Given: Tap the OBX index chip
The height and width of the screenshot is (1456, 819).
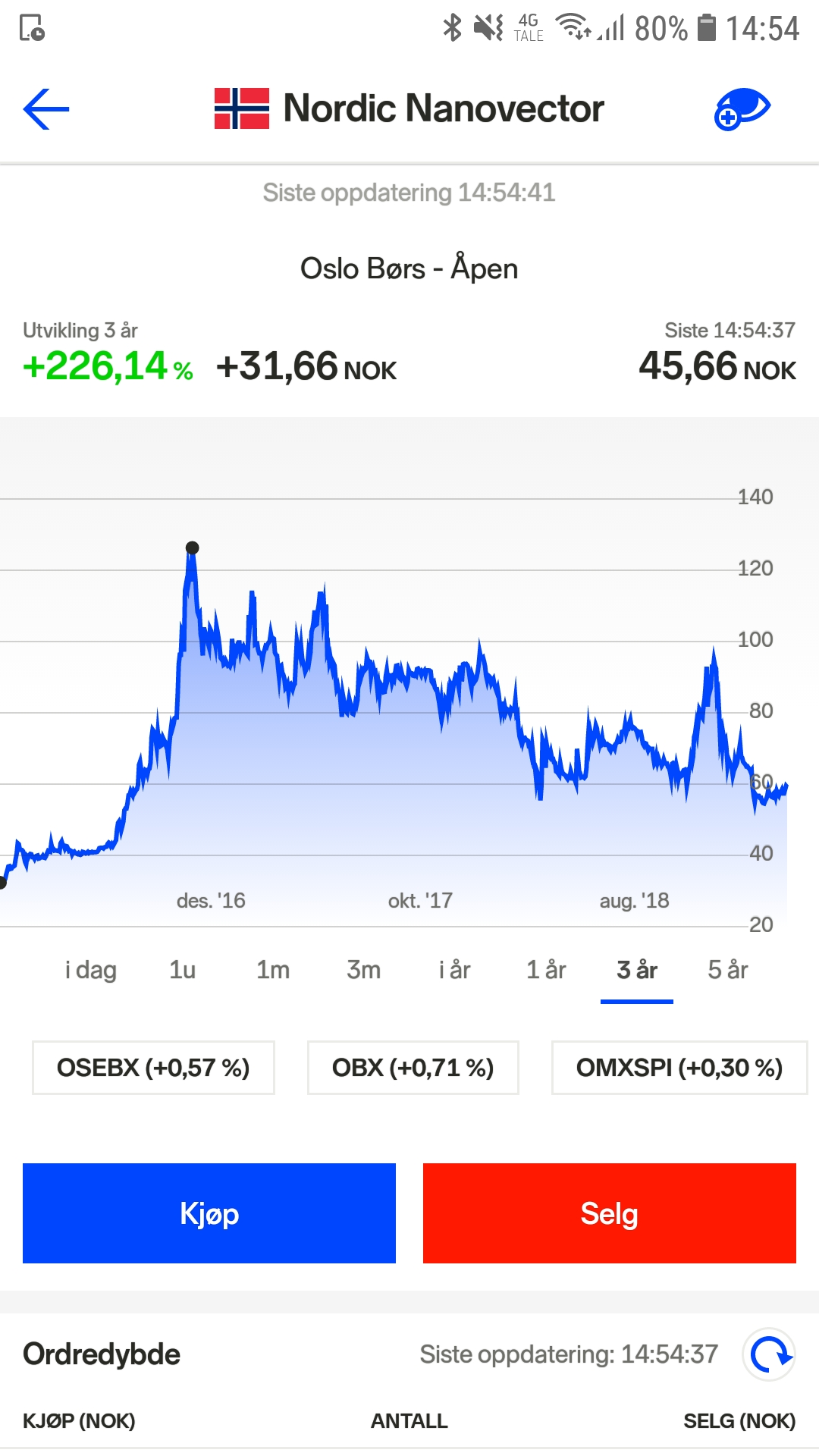Looking at the screenshot, I should [x=413, y=1068].
